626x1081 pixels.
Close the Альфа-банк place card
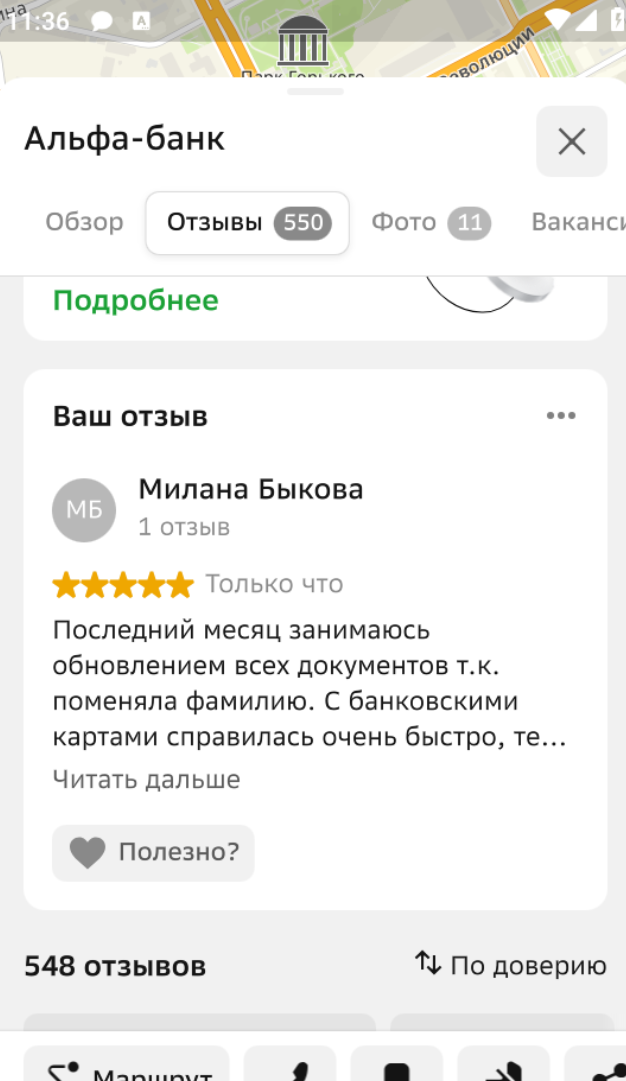[571, 141]
